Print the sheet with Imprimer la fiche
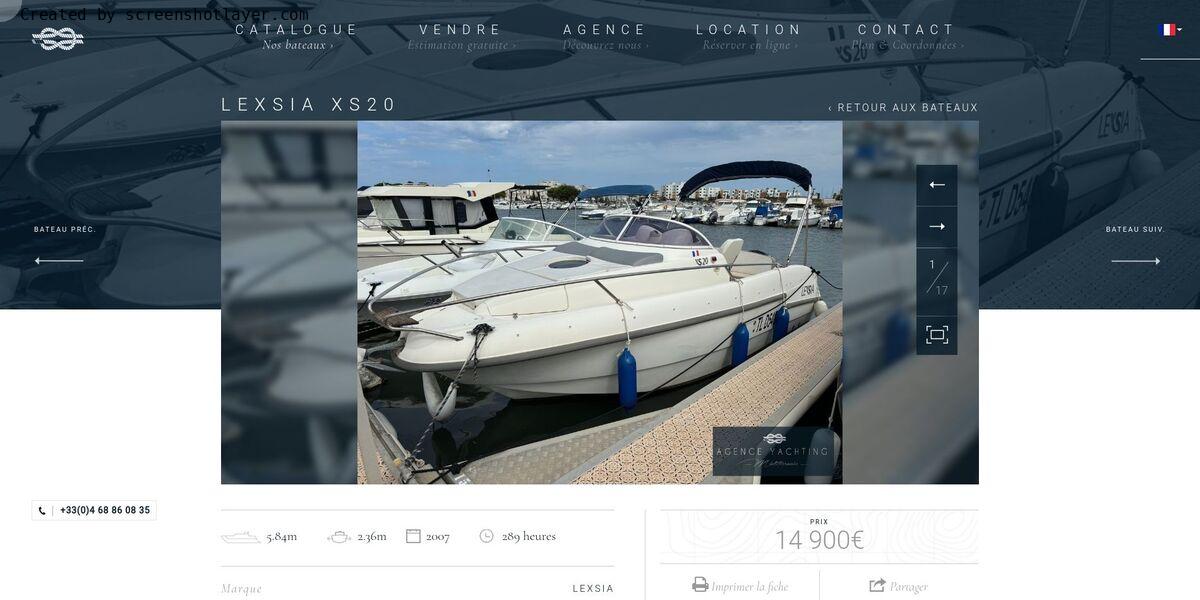The height and width of the screenshot is (600, 1200). [x=740, y=586]
